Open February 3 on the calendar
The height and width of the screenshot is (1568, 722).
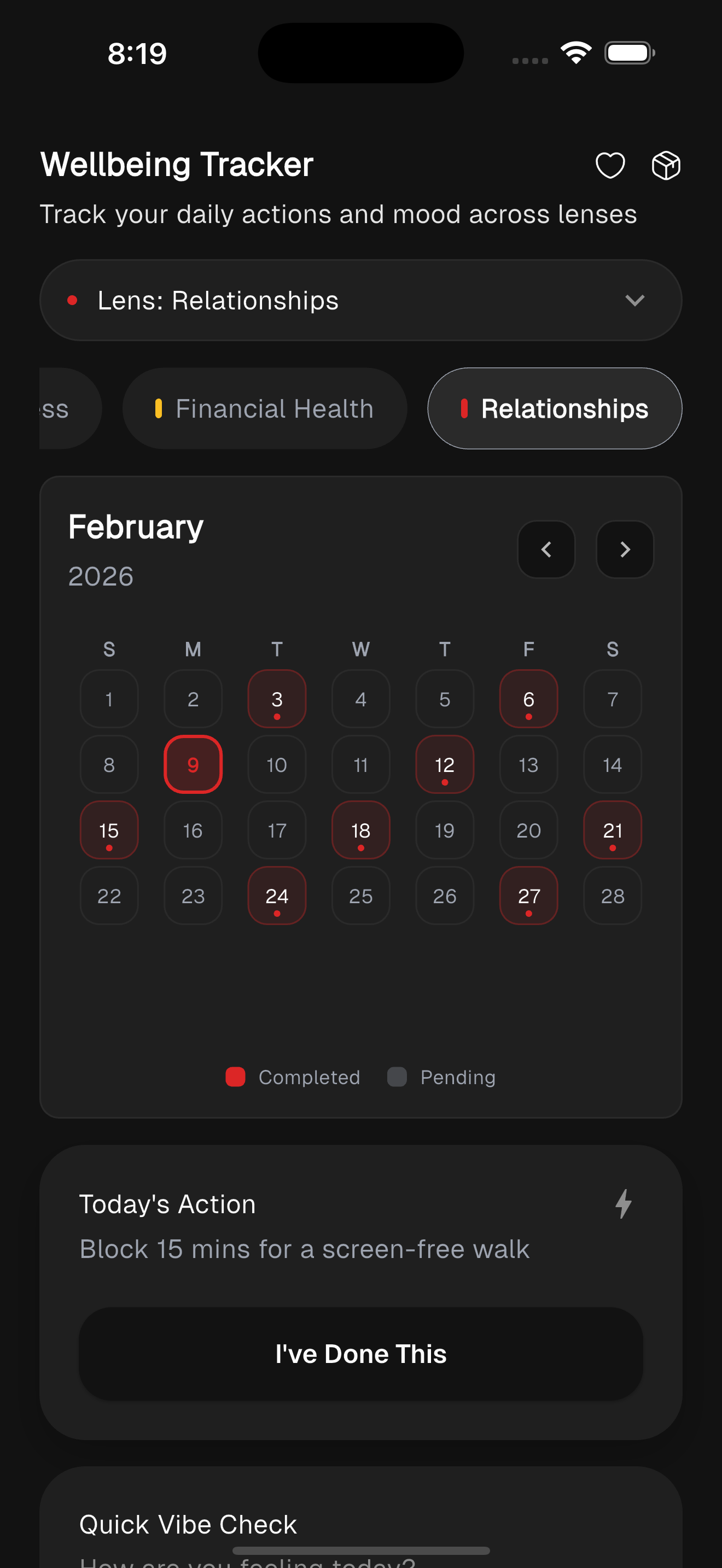click(277, 699)
